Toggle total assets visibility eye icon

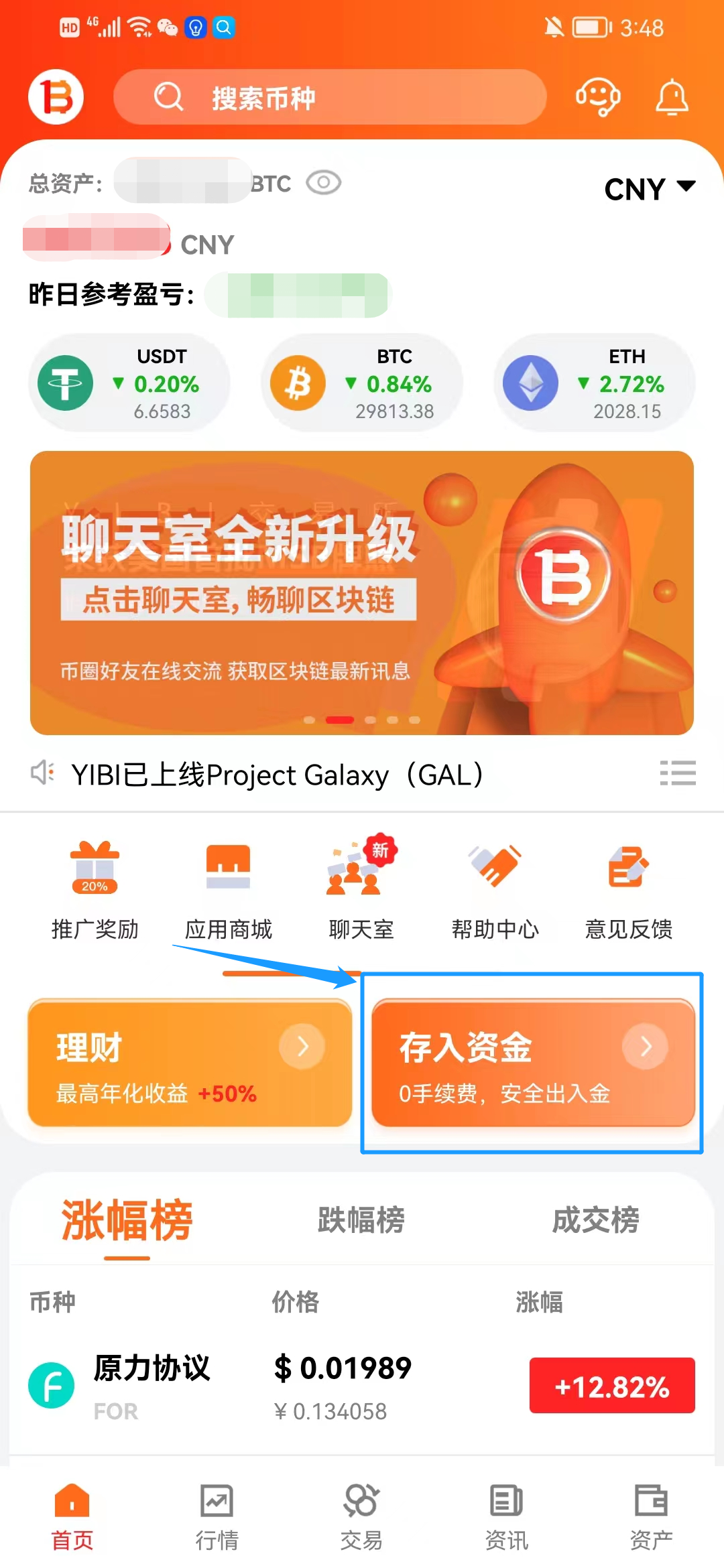[324, 182]
